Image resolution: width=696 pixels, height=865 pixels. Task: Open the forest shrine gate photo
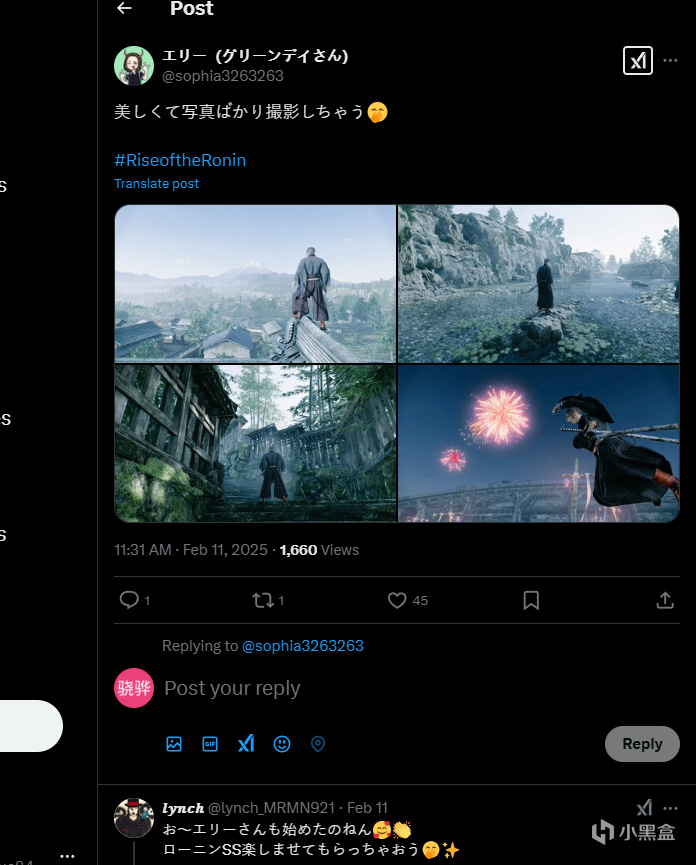[255, 443]
